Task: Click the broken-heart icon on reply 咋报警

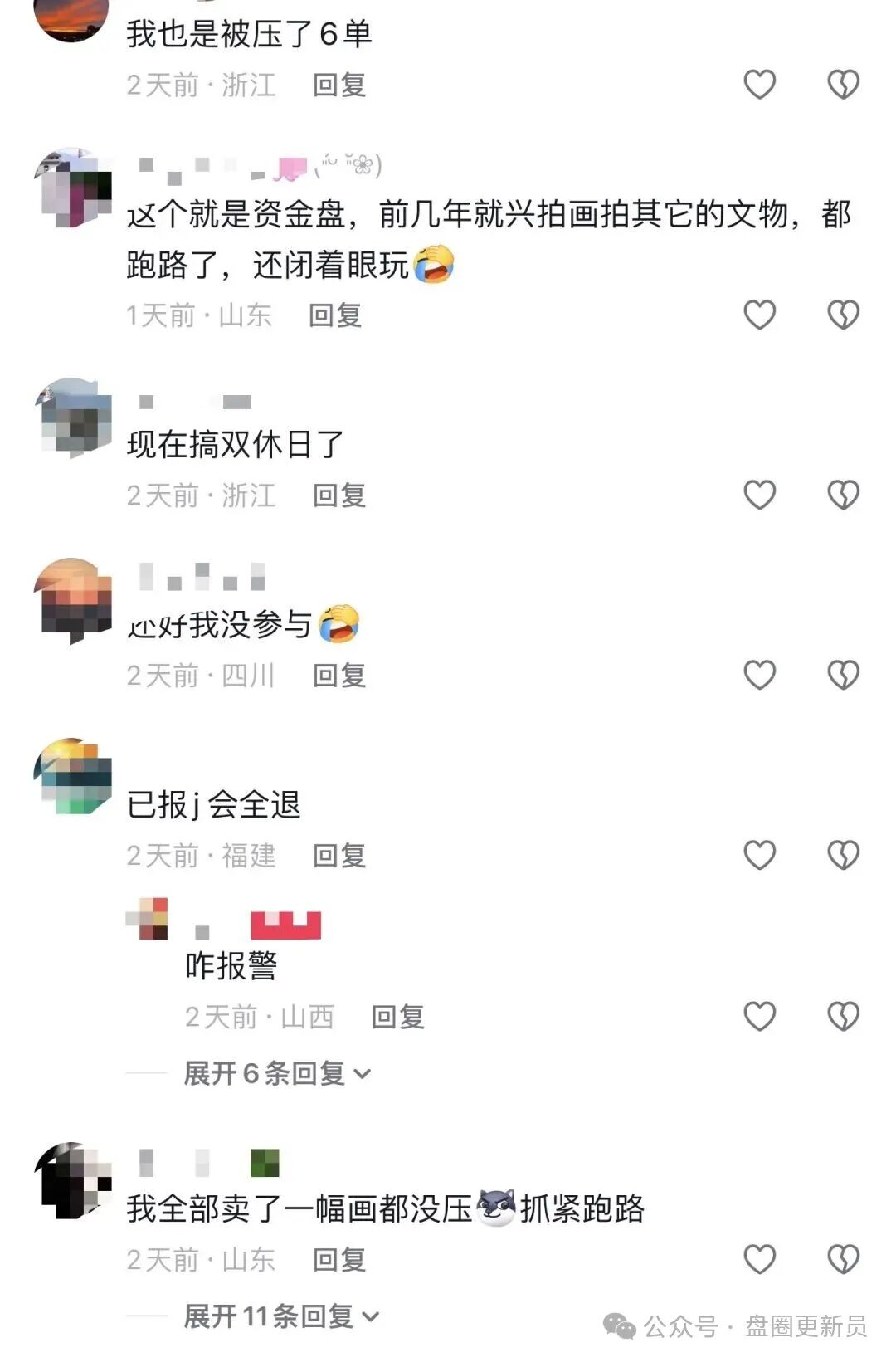Action: point(845,1014)
